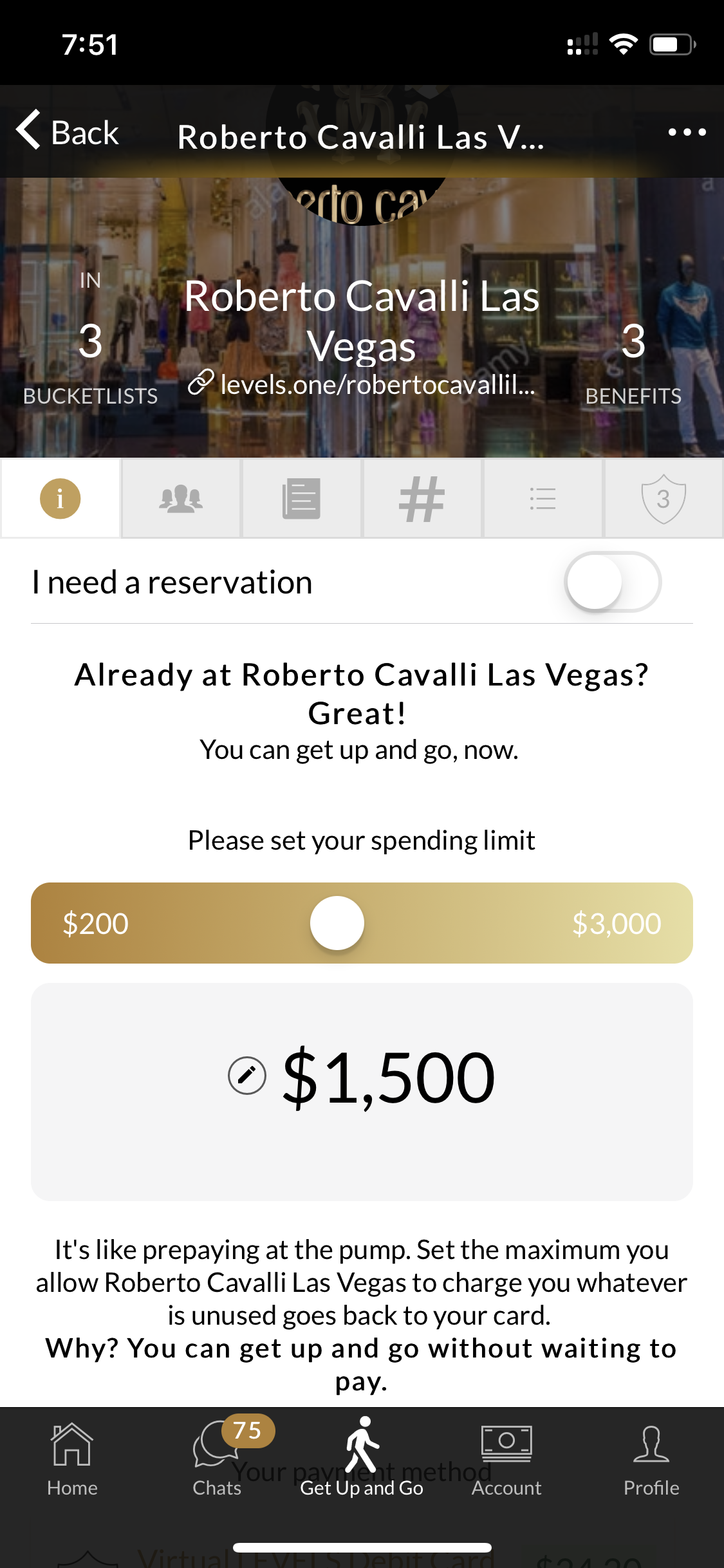Switch to the Account tab
This screenshot has width=724, height=1568.
506,1460
